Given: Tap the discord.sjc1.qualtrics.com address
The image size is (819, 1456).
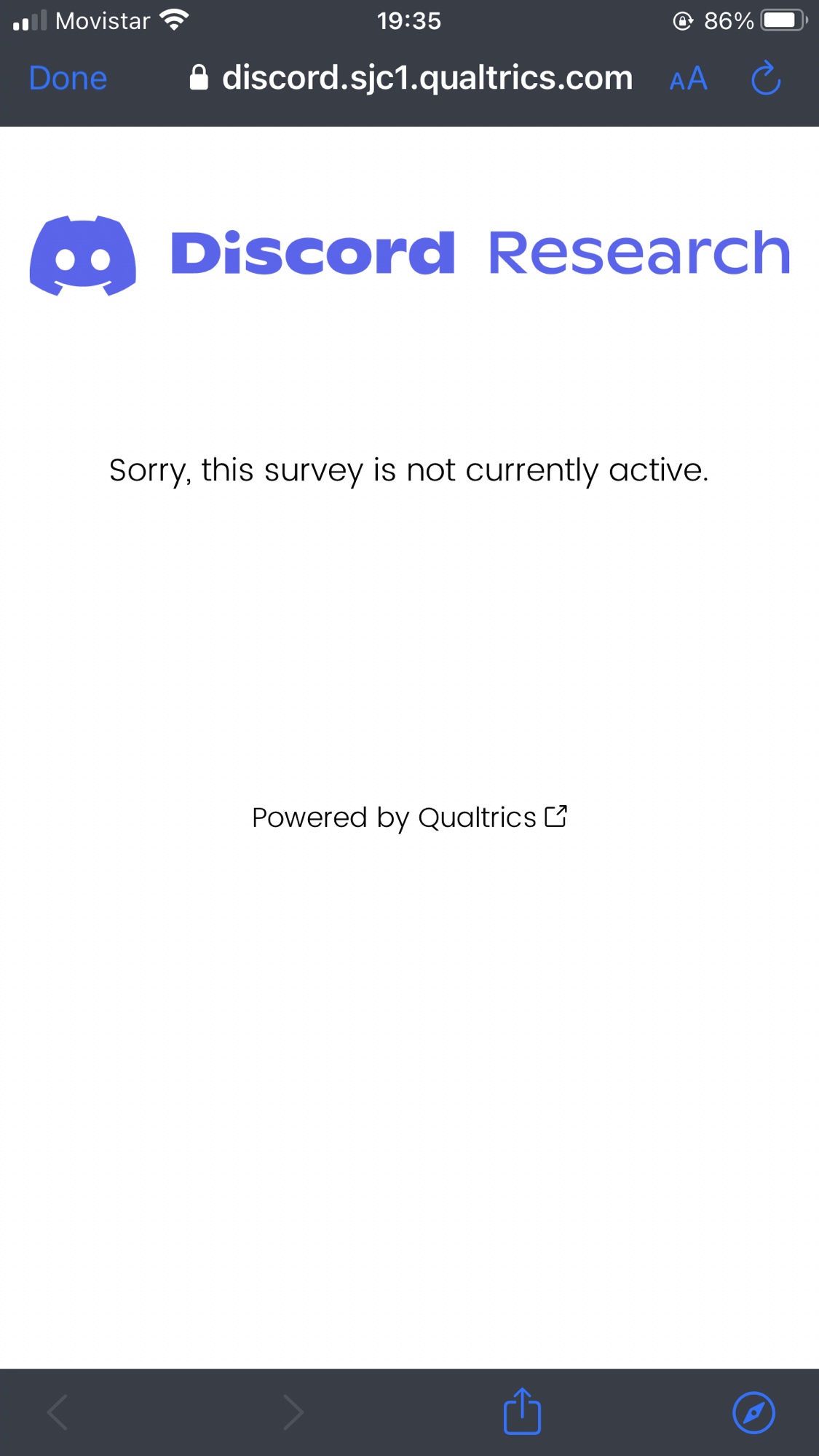Looking at the screenshot, I should point(427,78).
